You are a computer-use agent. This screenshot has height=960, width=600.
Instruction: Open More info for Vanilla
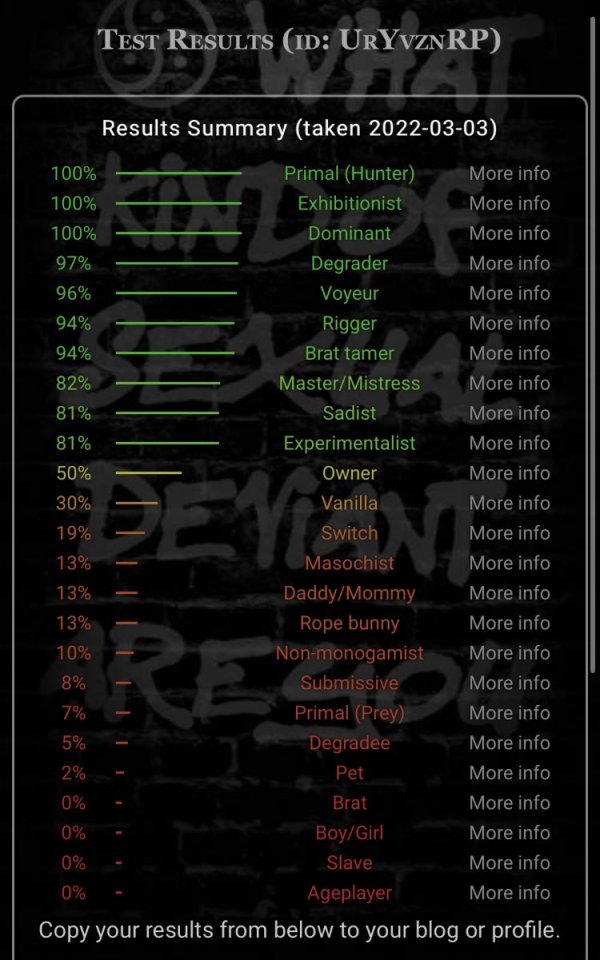(509, 503)
